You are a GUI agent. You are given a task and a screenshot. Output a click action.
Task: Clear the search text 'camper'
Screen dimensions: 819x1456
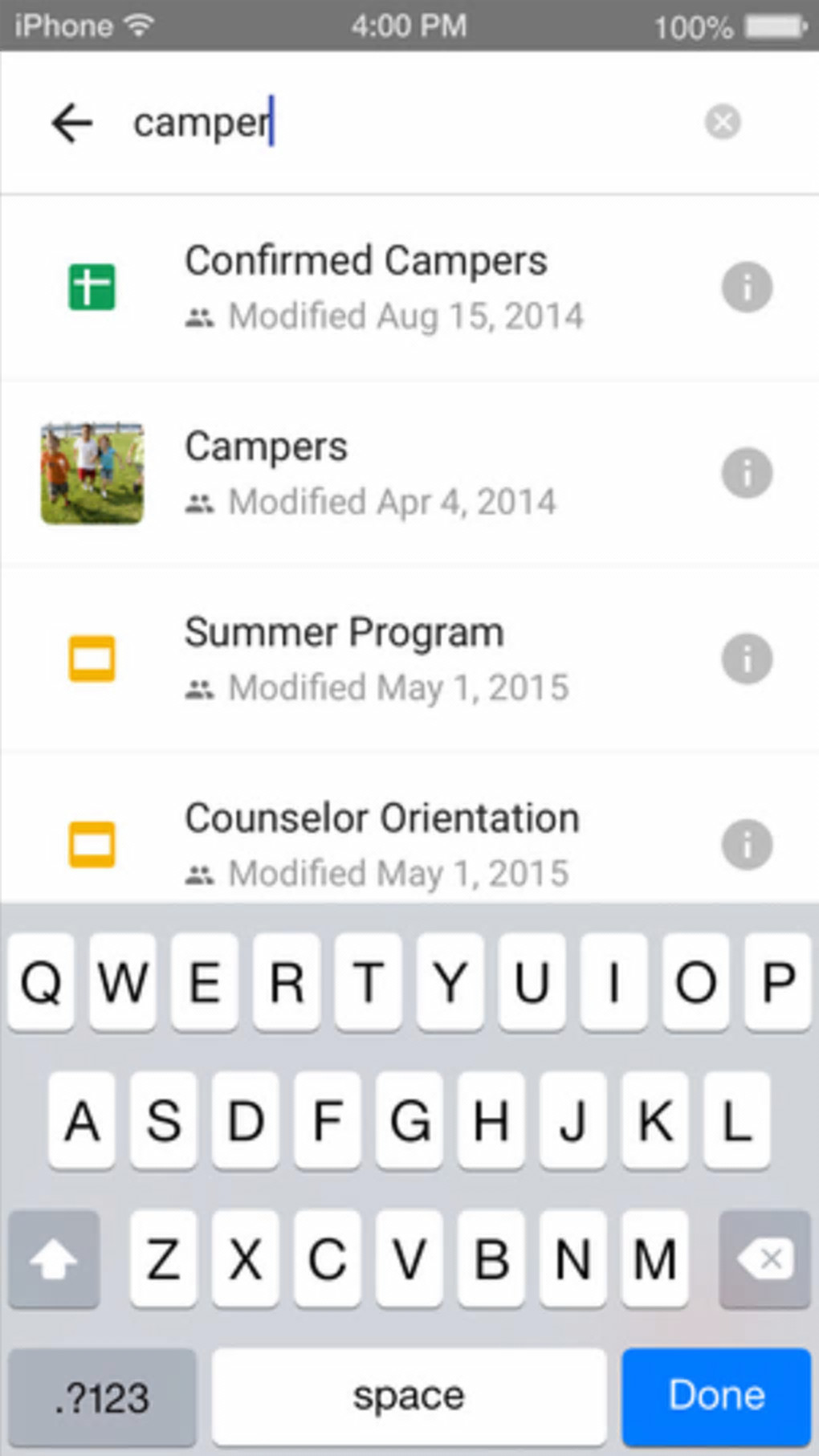pos(722,122)
